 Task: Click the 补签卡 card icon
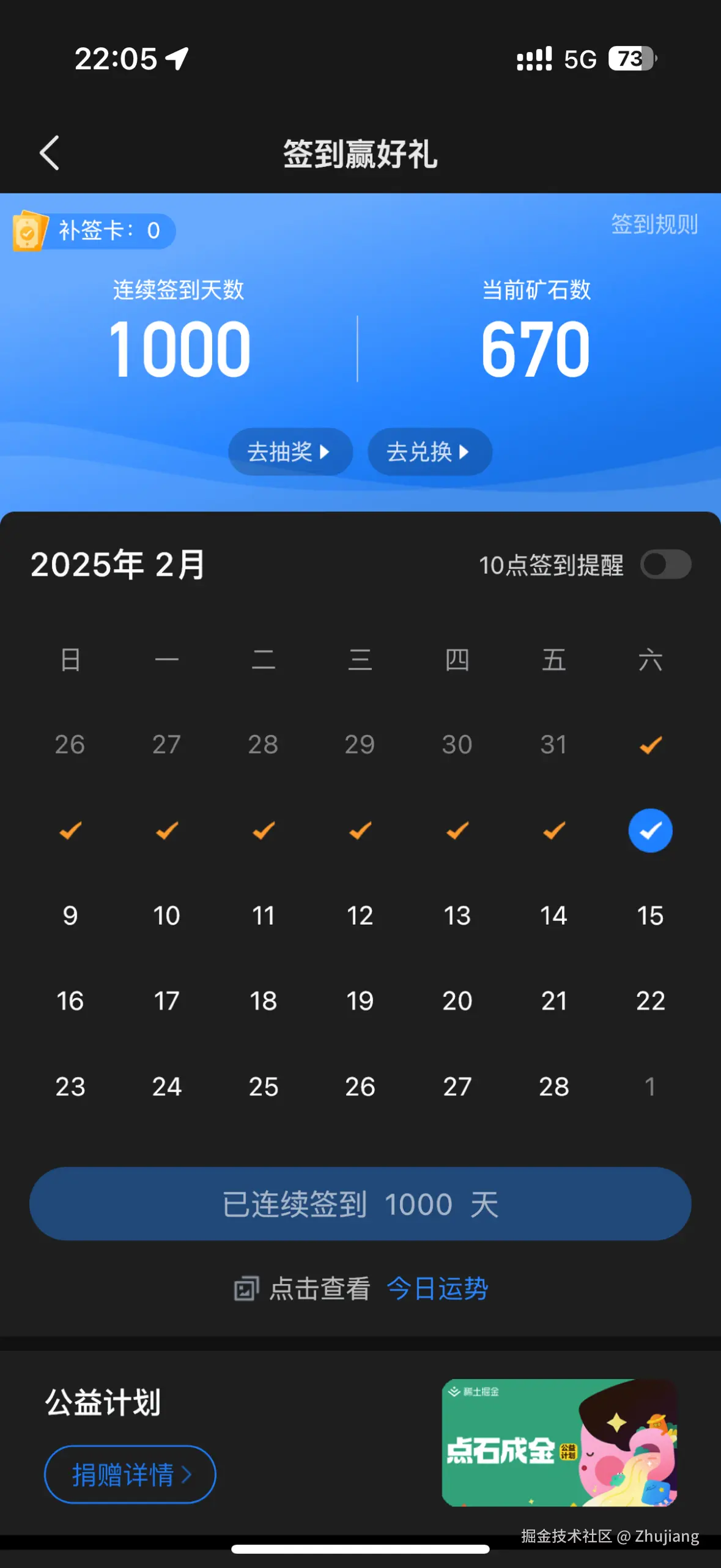point(29,231)
